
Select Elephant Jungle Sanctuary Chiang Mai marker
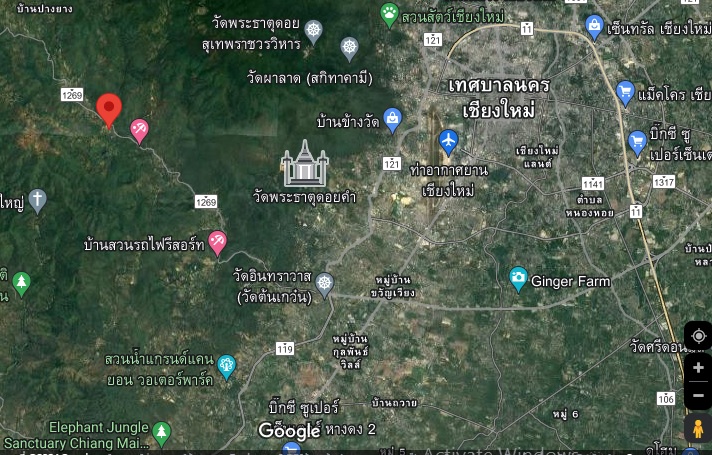point(161,432)
